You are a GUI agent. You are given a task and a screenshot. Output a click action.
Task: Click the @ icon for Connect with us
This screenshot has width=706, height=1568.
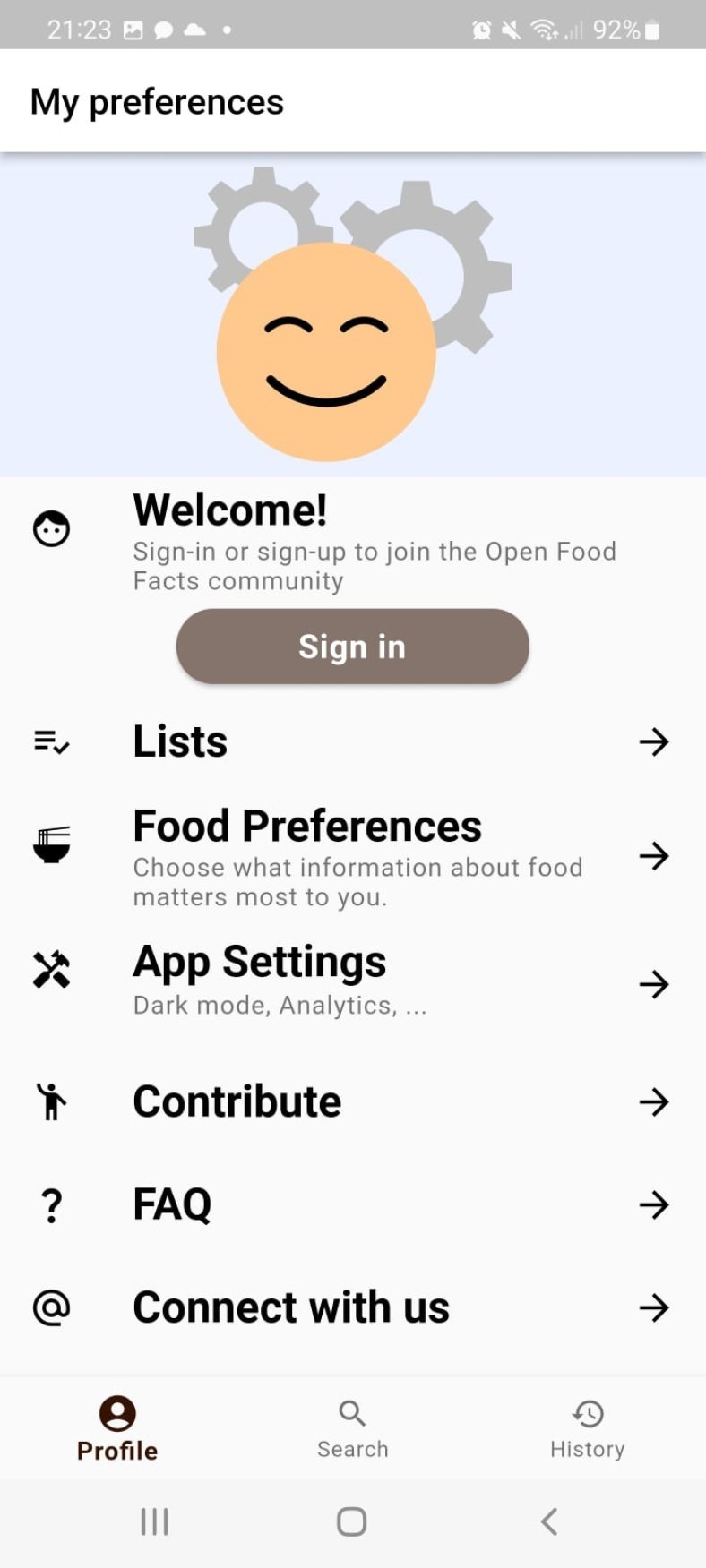pyautogui.click(x=51, y=1307)
